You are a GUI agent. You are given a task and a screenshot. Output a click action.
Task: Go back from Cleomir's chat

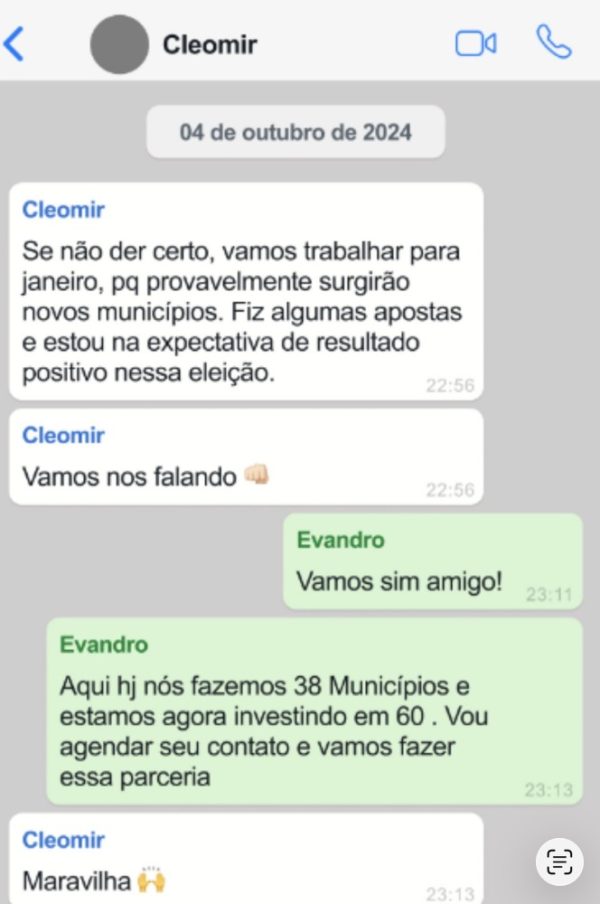[x=14, y=44]
